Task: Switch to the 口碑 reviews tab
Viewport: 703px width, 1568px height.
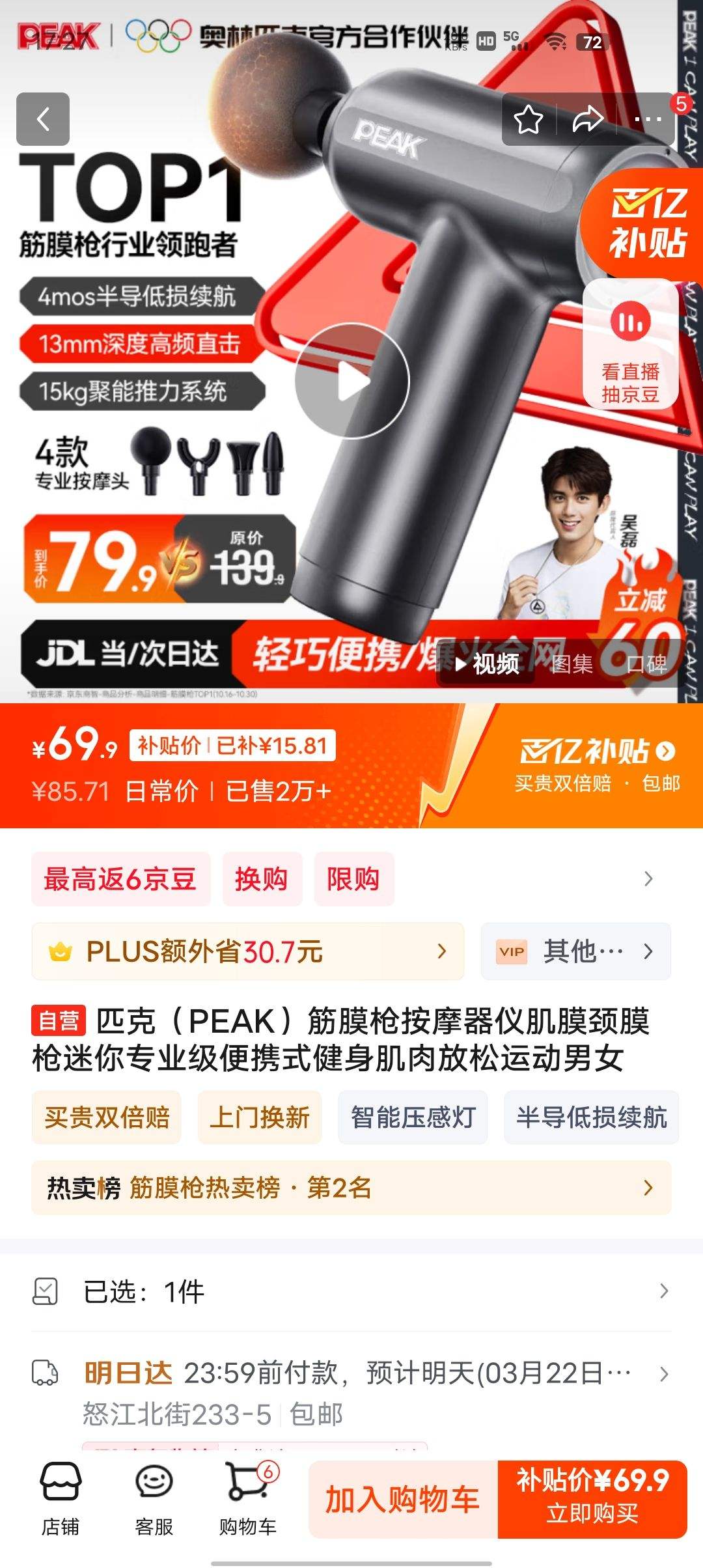Action: (646, 664)
